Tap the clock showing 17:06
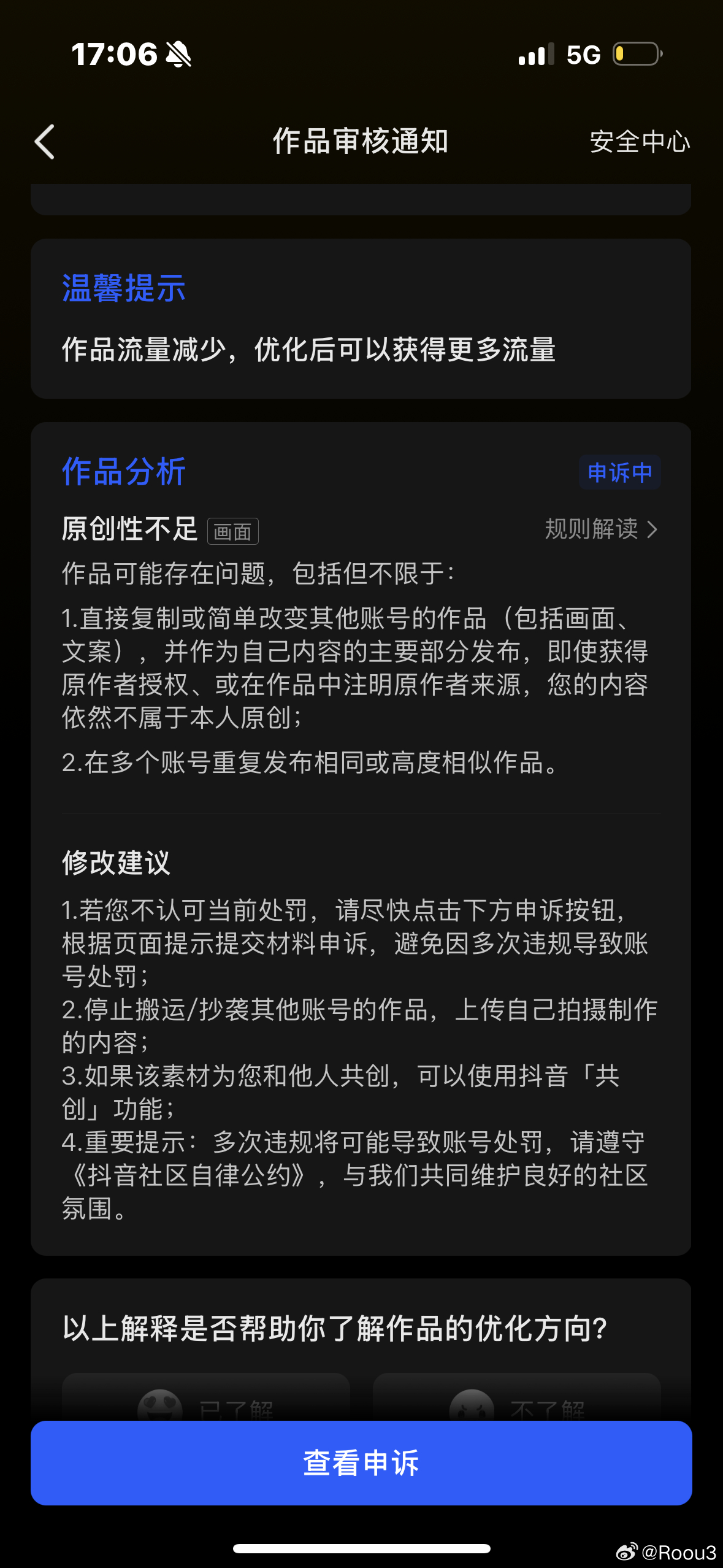 click(x=113, y=54)
